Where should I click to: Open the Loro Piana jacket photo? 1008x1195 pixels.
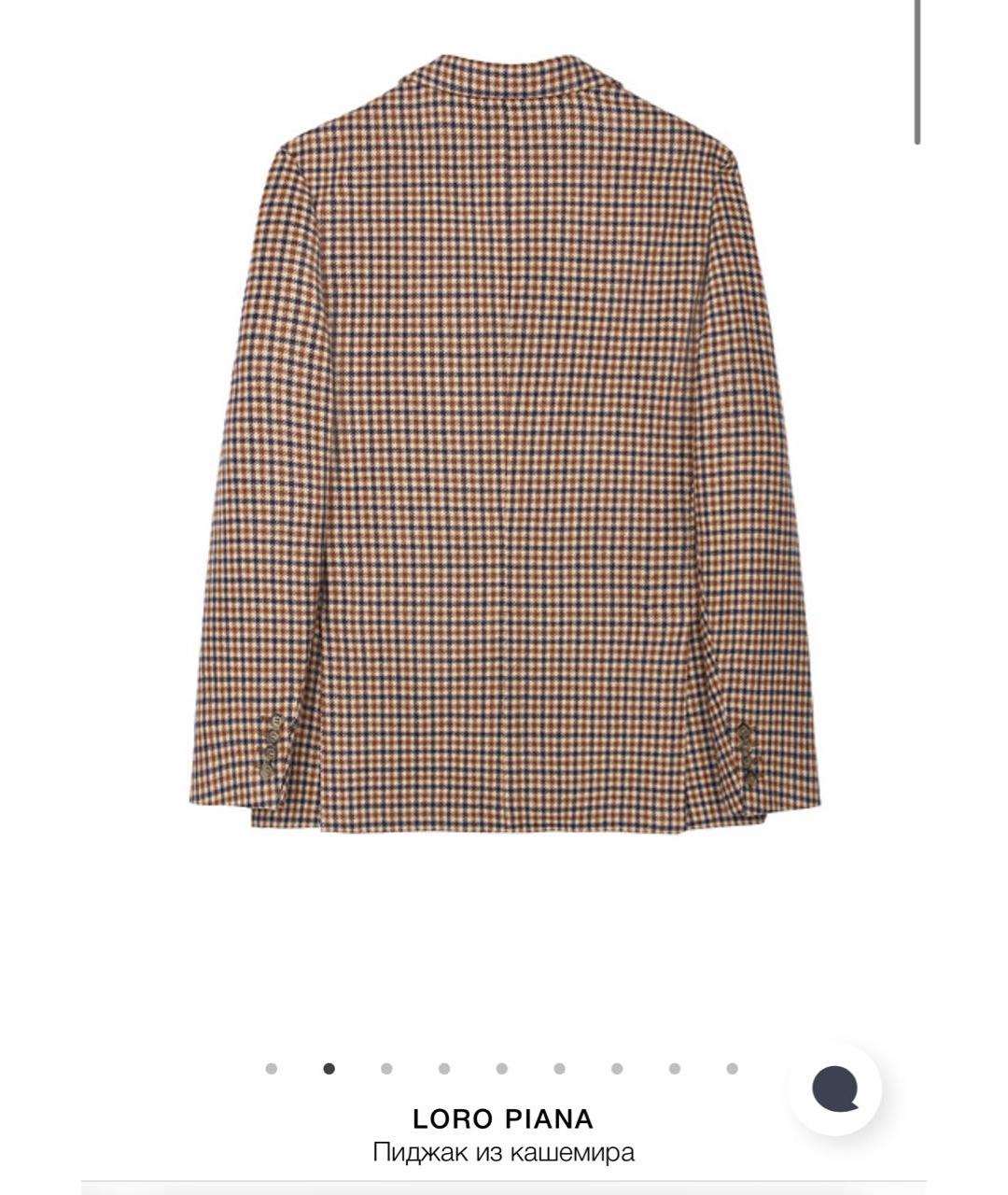pyautogui.click(x=504, y=448)
